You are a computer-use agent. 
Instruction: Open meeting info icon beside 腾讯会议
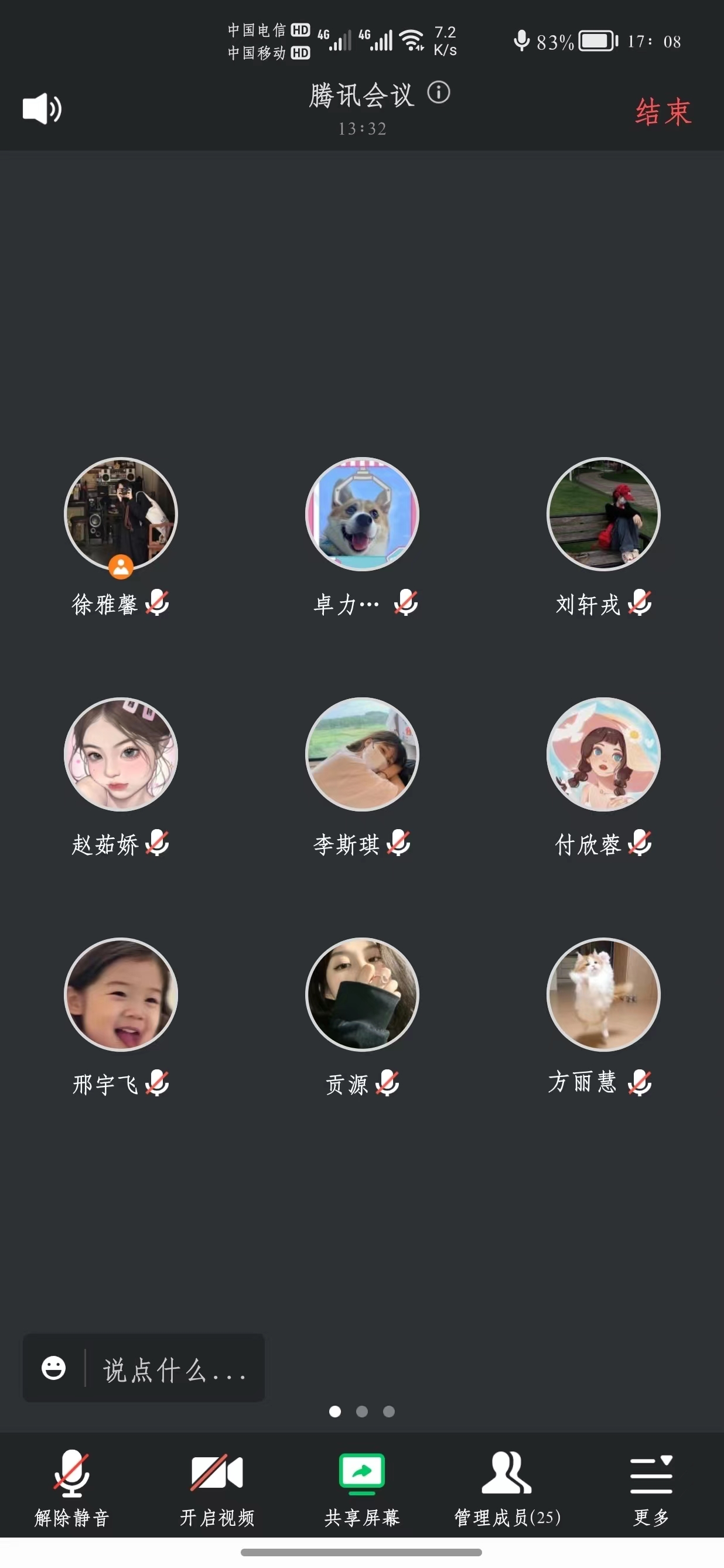(439, 93)
